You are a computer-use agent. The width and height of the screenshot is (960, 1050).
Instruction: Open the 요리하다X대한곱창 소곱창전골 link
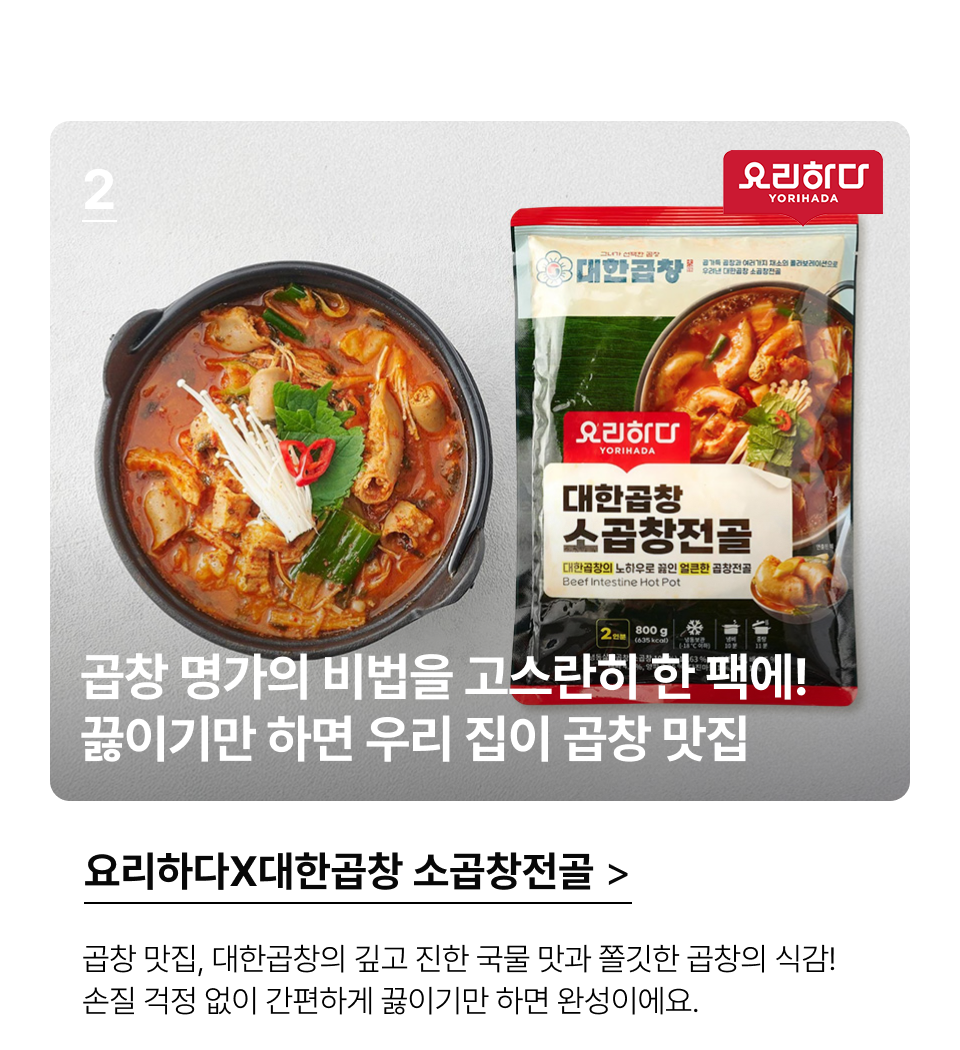[x=356, y=872]
